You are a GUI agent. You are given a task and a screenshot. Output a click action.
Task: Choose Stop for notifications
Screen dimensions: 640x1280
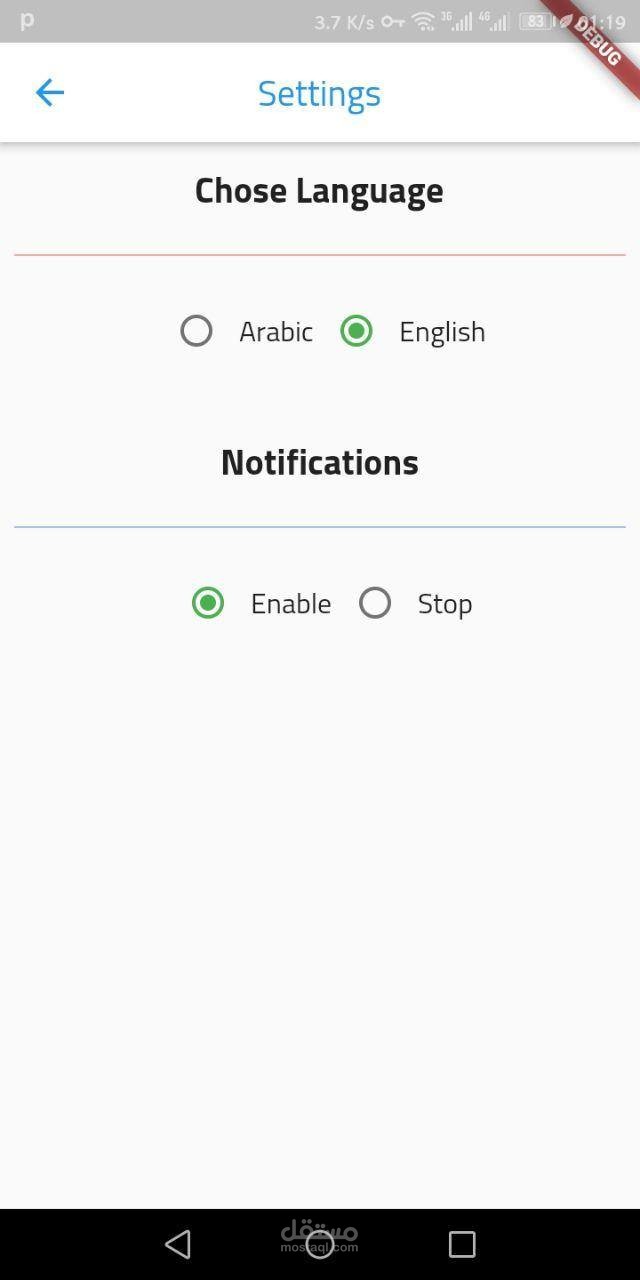375,603
